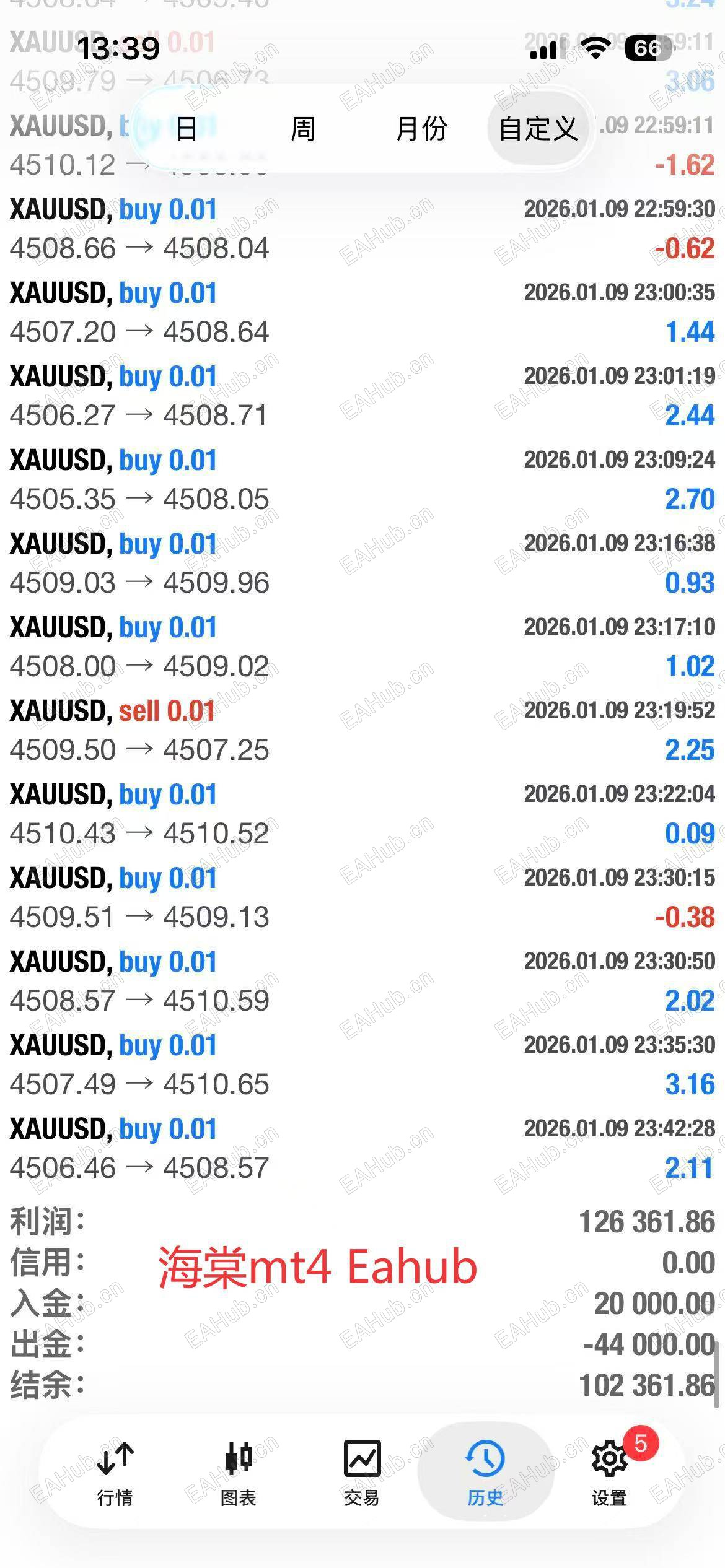Image resolution: width=725 pixels, height=1568 pixels.
Task: Open the trade with -0.38 loss
Action: point(362,897)
